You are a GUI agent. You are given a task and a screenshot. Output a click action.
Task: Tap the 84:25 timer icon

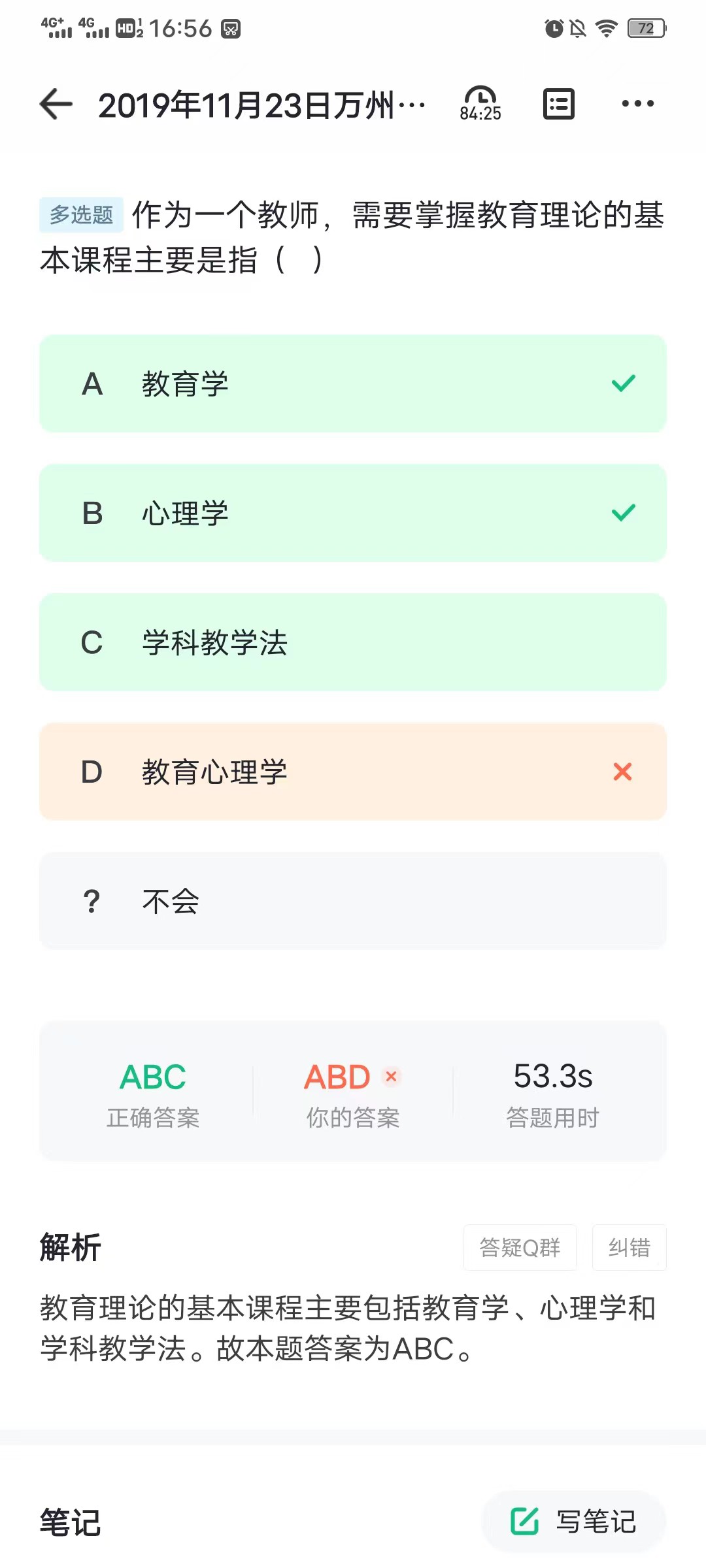tap(480, 104)
